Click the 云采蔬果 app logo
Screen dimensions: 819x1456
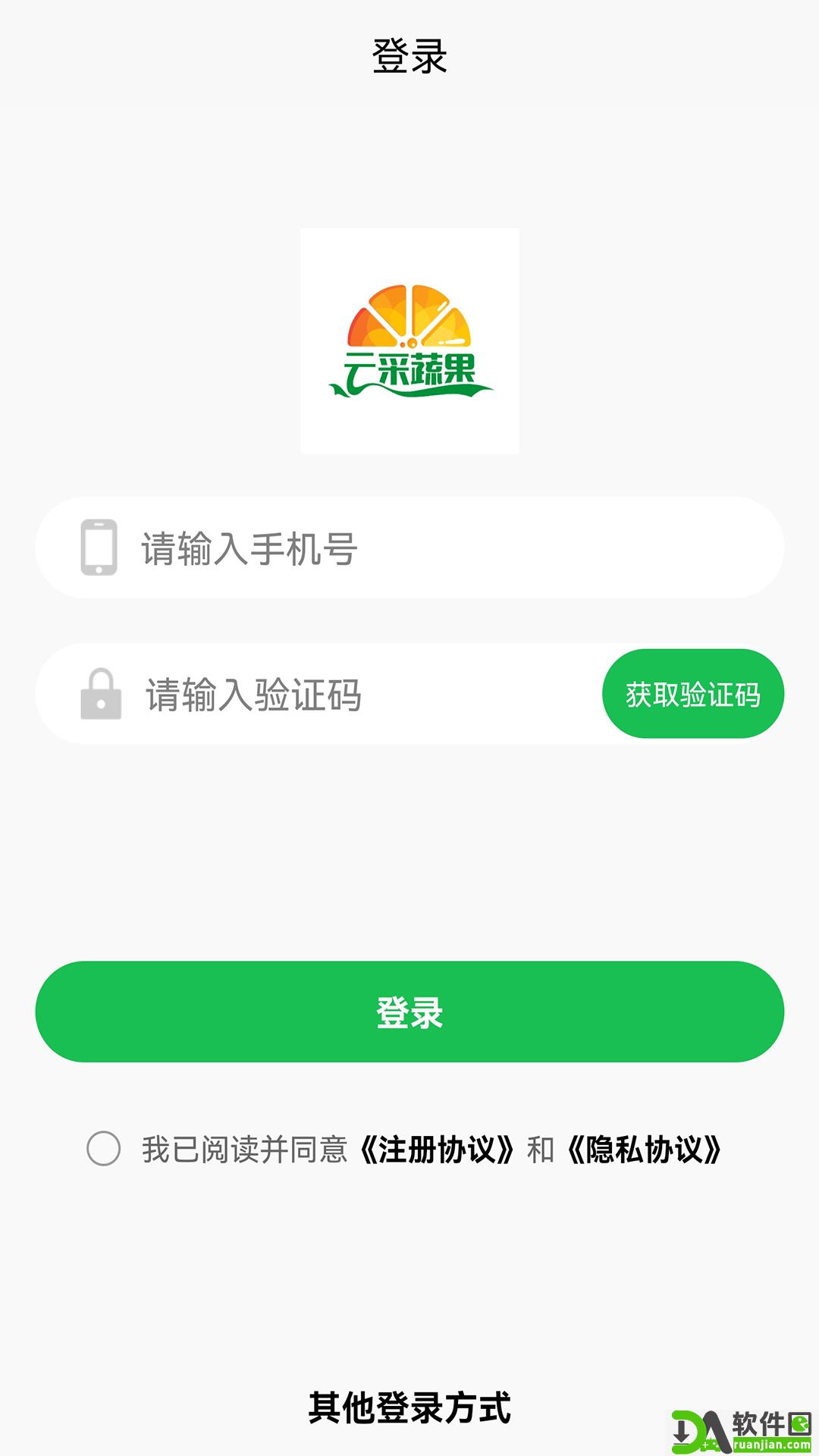pos(409,341)
